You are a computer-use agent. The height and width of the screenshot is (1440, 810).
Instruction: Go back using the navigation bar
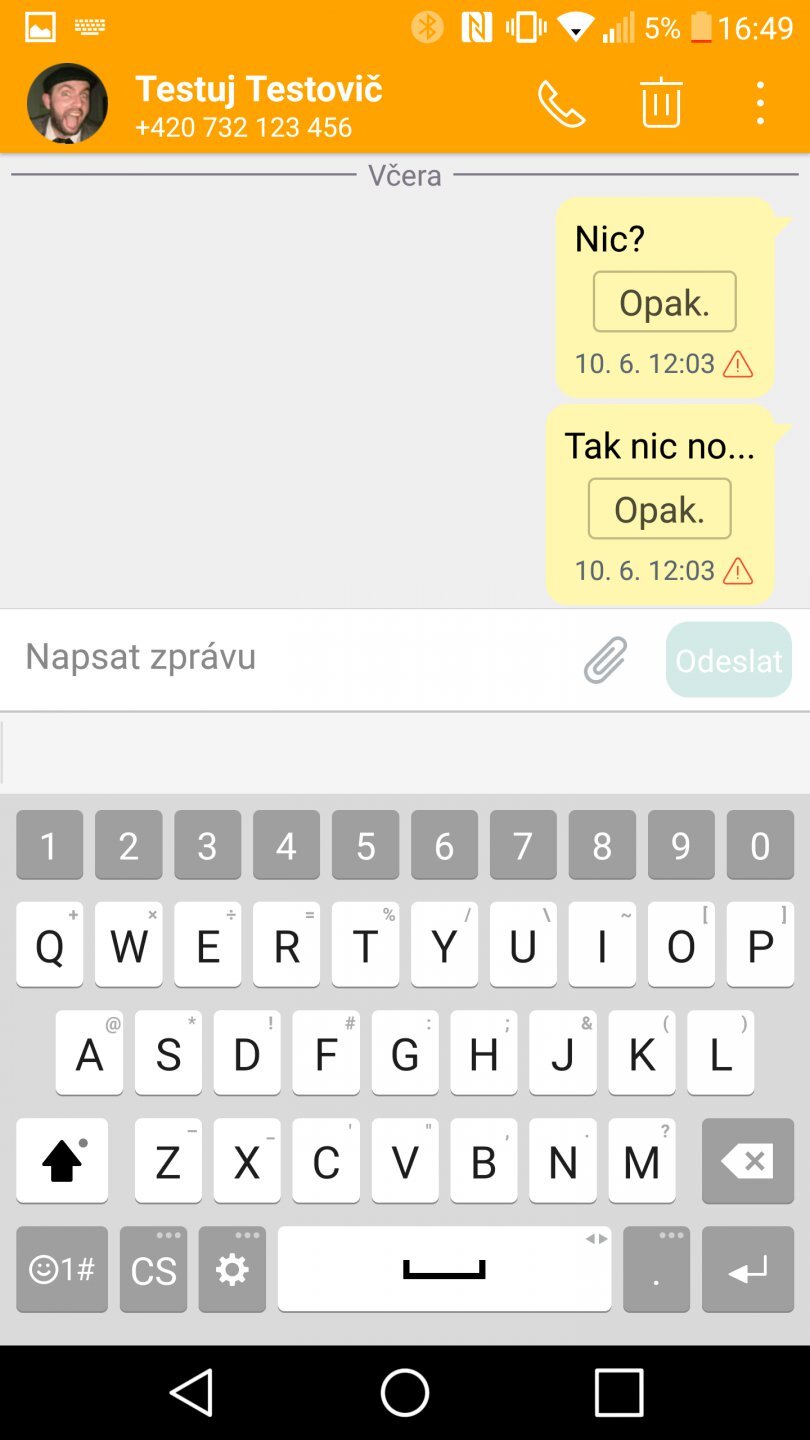click(x=191, y=1392)
